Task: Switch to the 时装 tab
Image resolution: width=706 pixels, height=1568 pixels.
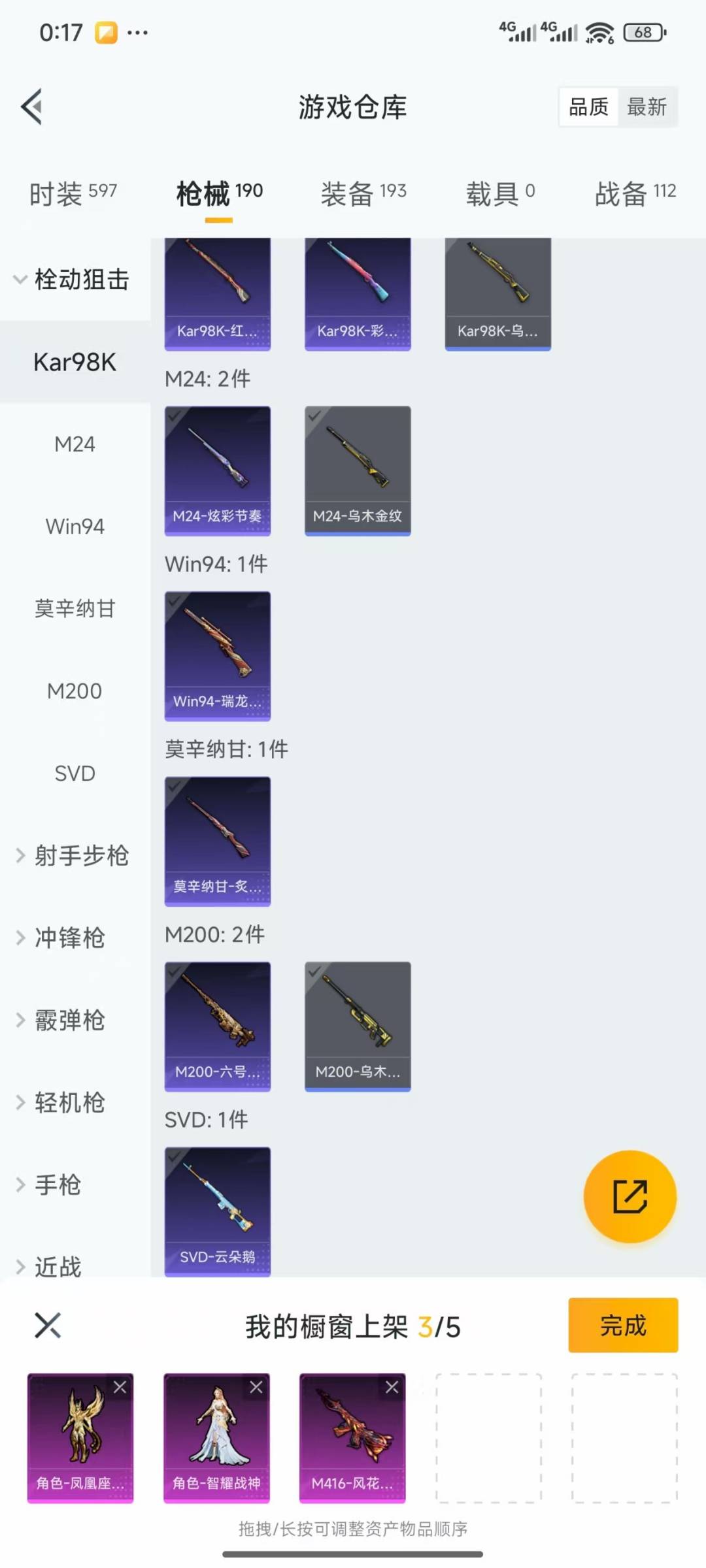Action: 73,193
